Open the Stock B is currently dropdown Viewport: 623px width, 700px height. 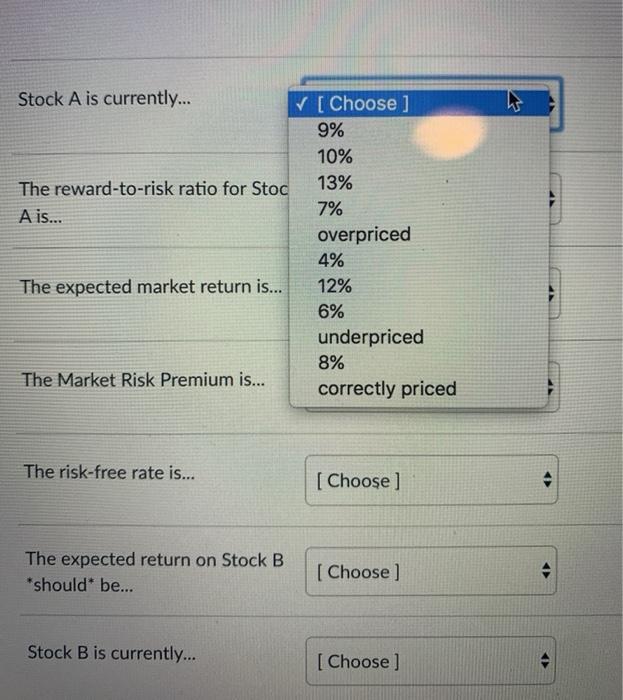click(x=431, y=661)
